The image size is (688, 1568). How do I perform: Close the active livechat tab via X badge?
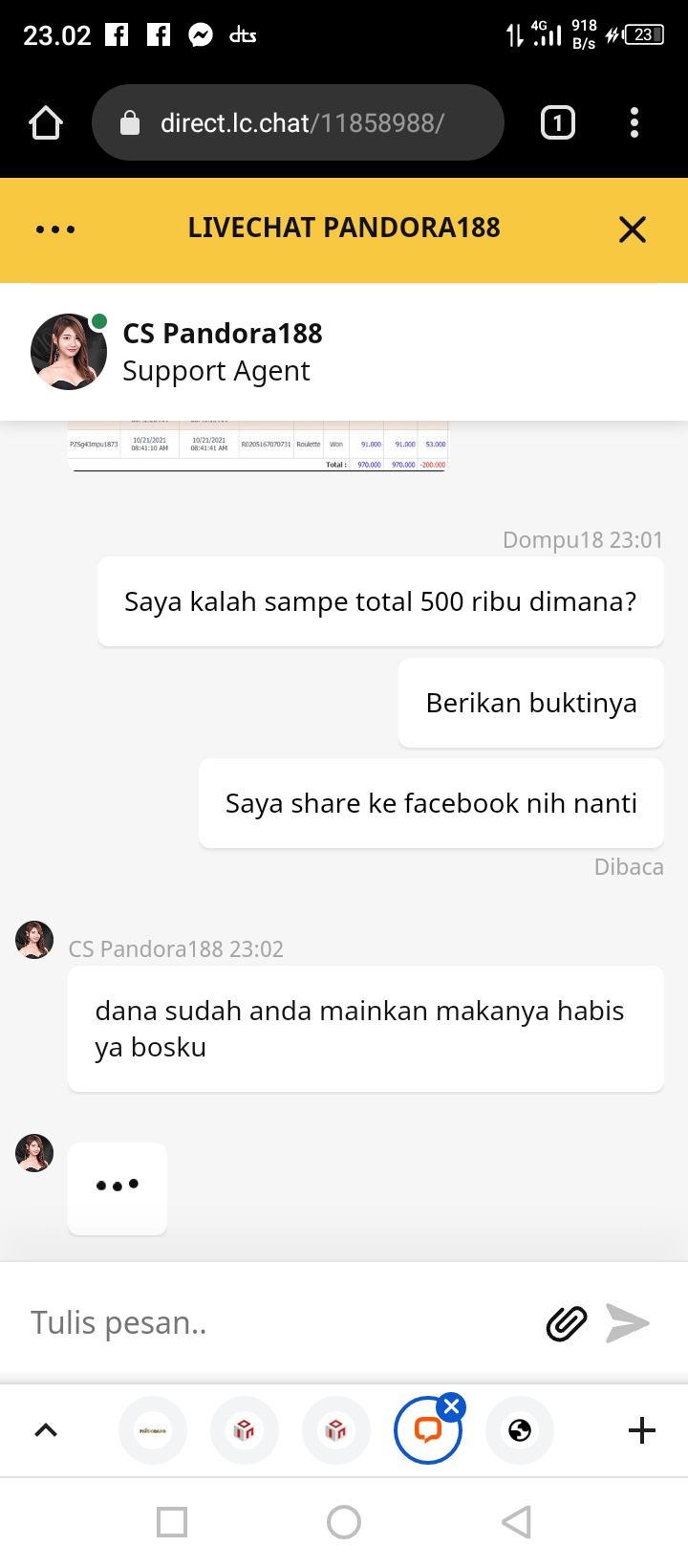tap(452, 1406)
